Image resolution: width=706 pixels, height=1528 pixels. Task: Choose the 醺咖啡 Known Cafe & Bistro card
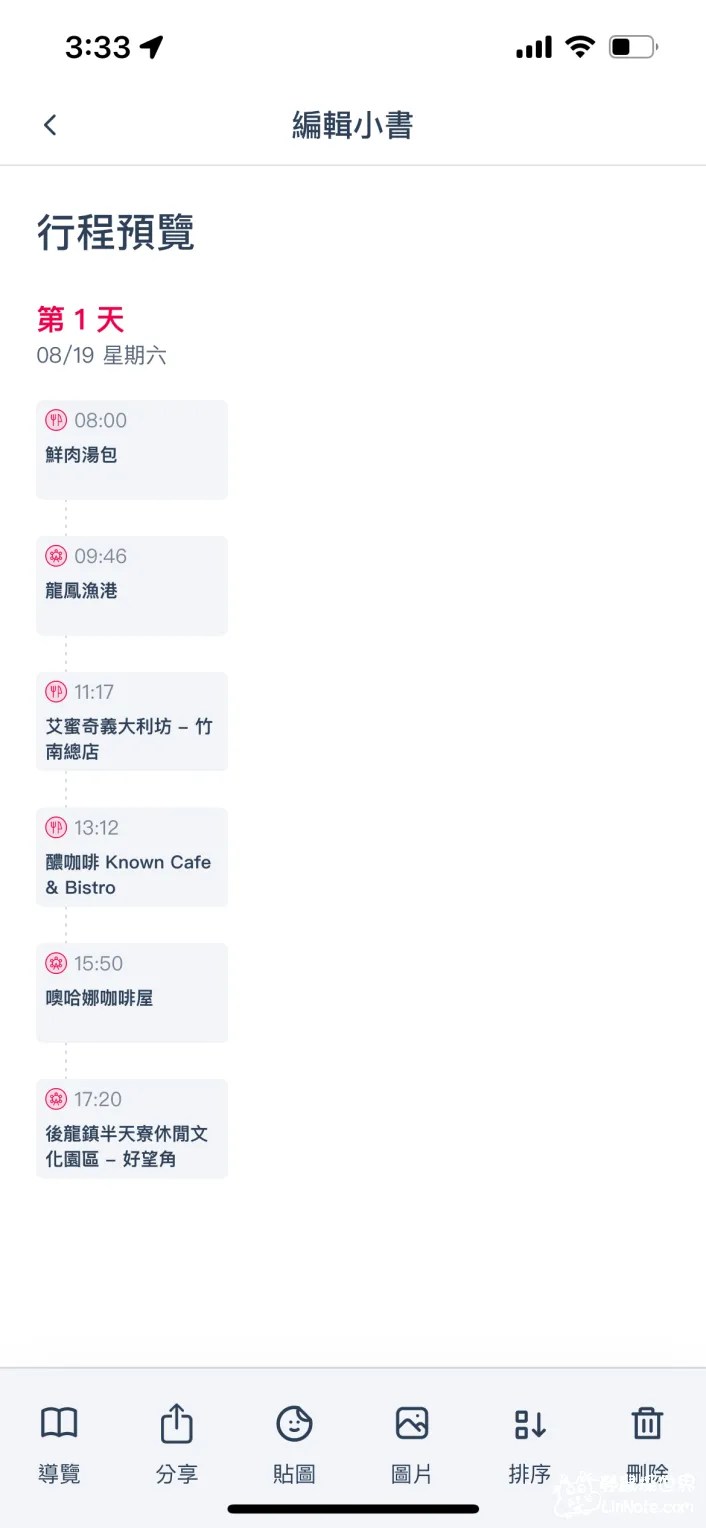[x=132, y=857]
